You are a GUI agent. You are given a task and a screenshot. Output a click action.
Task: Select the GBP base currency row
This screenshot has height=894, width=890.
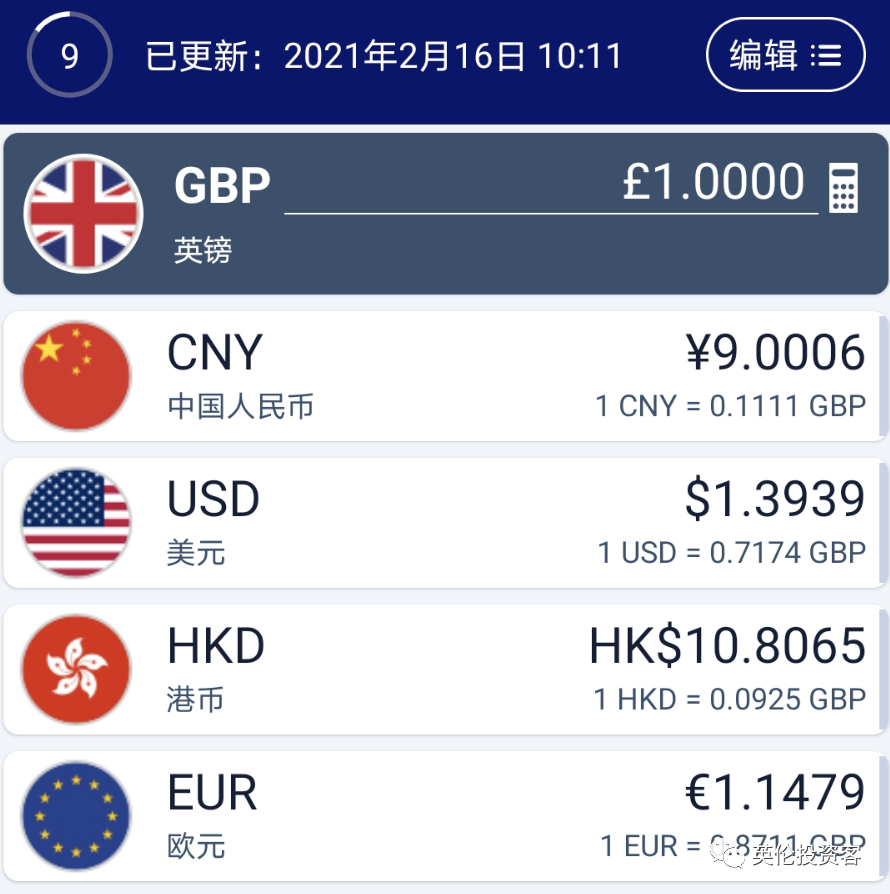[x=445, y=213]
